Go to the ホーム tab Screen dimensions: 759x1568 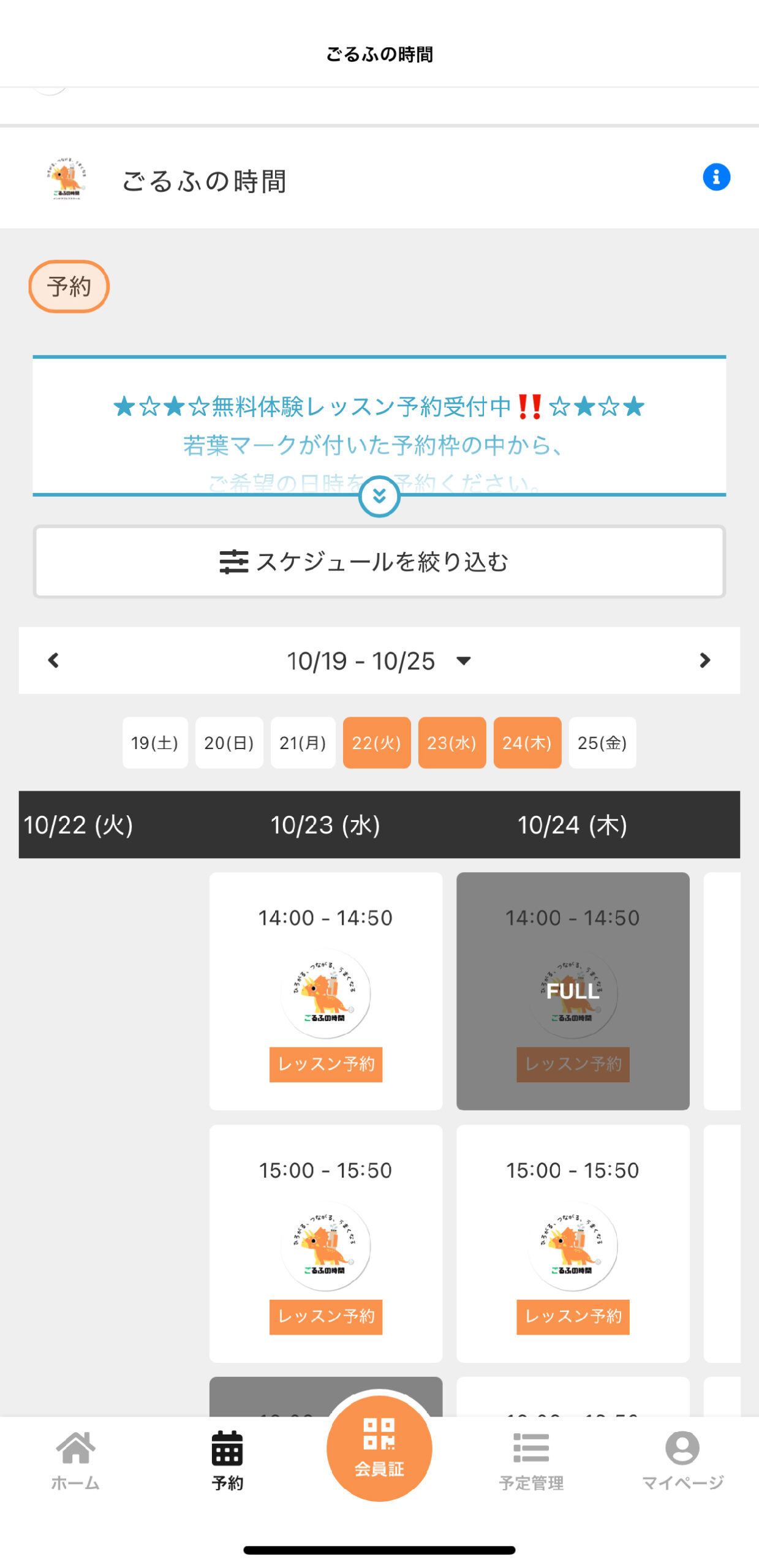click(75, 1460)
